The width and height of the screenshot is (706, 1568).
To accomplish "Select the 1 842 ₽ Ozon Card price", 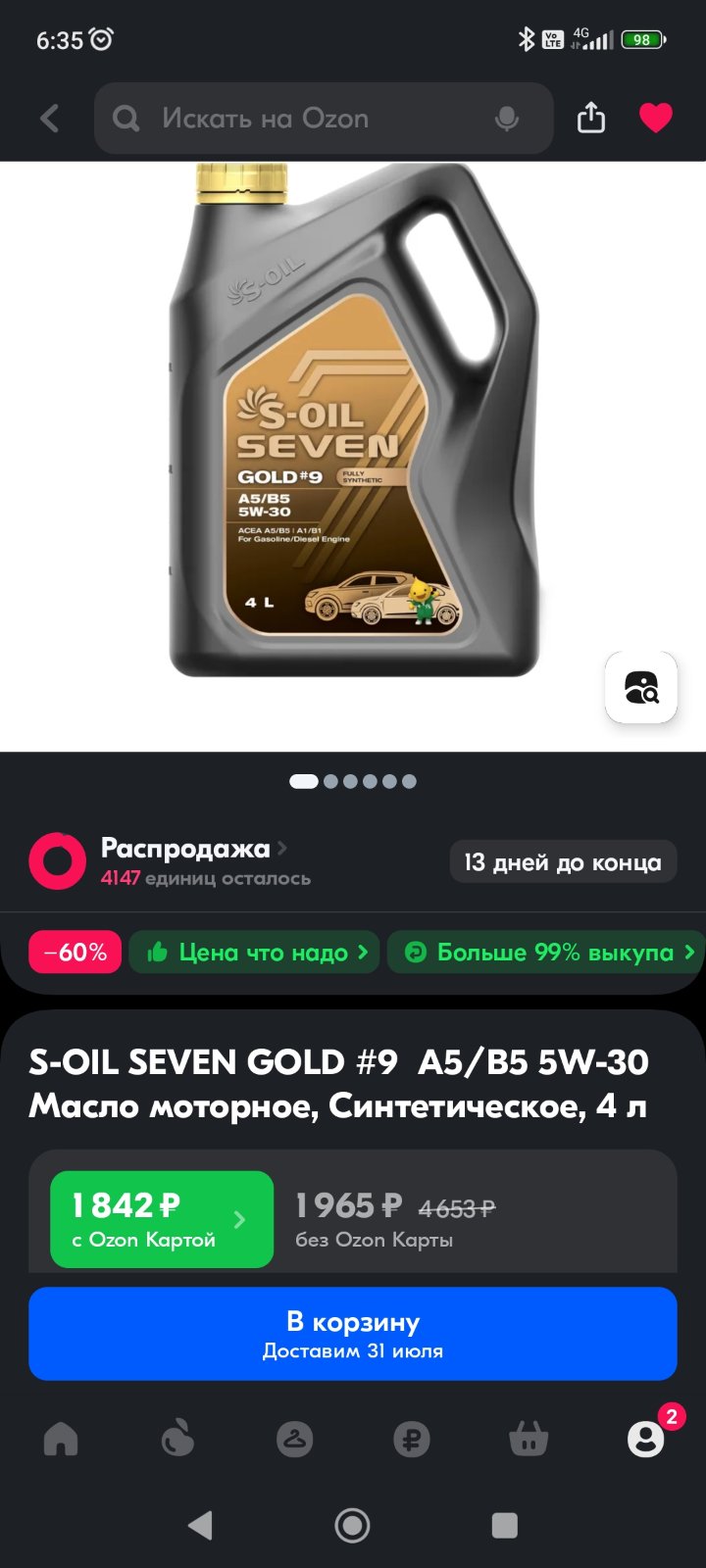I will (162, 1219).
